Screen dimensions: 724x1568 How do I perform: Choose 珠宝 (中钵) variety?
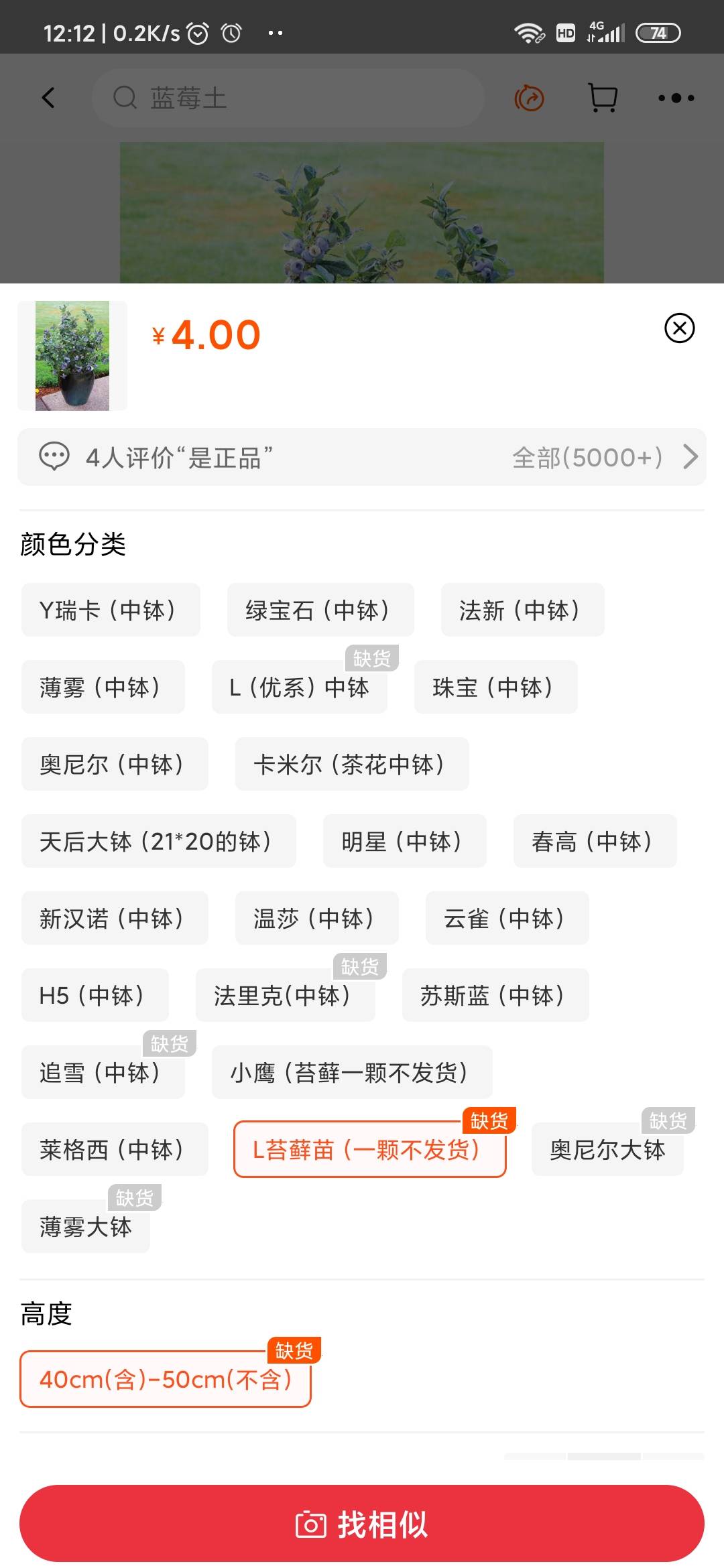pyautogui.click(x=496, y=687)
